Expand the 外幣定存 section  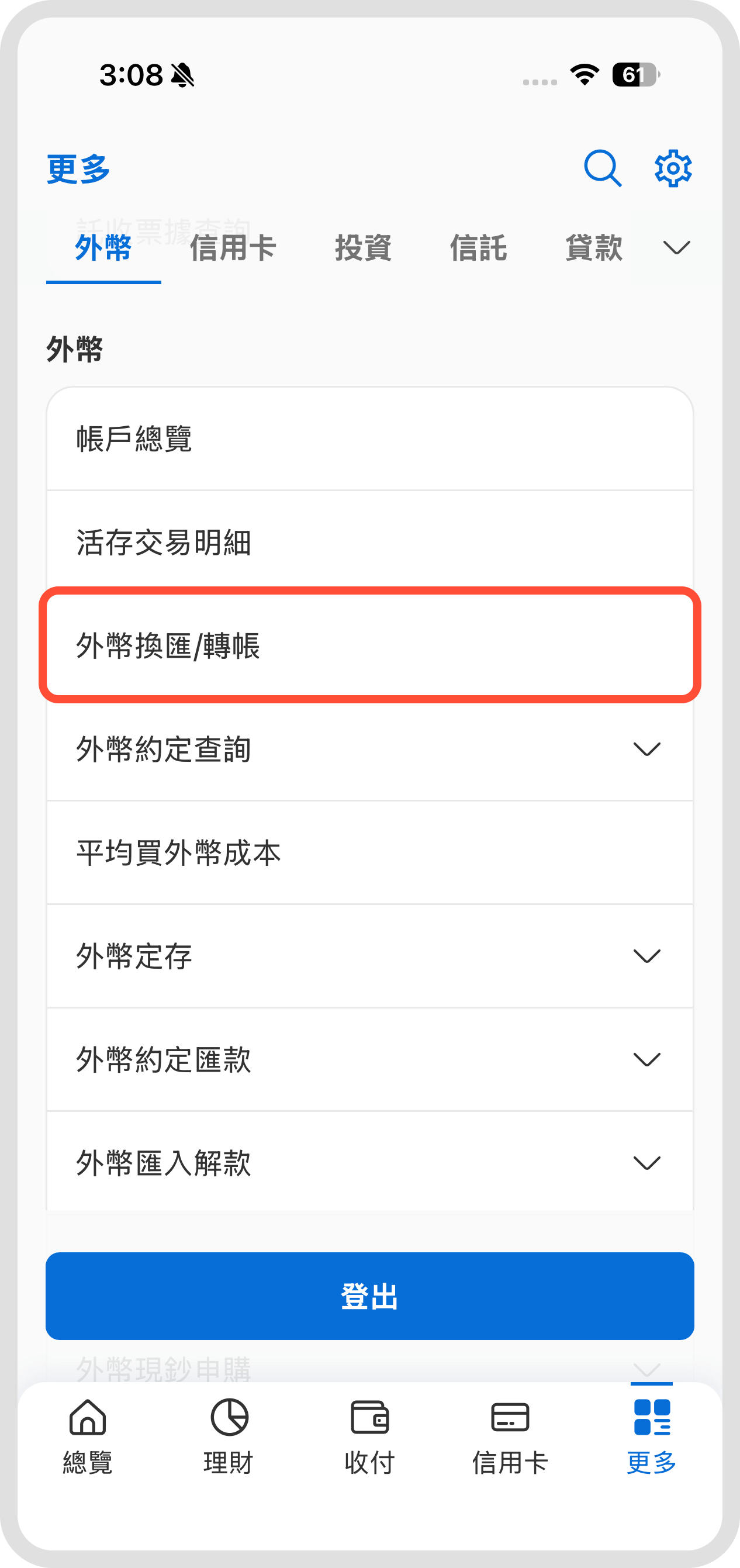tap(369, 956)
